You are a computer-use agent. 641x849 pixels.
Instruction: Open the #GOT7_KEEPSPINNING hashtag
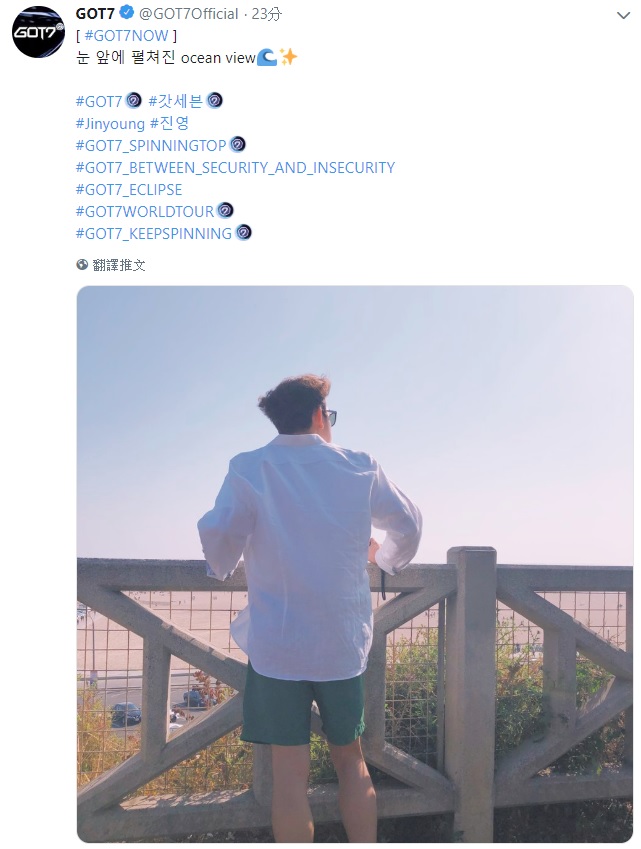click(x=154, y=233)
